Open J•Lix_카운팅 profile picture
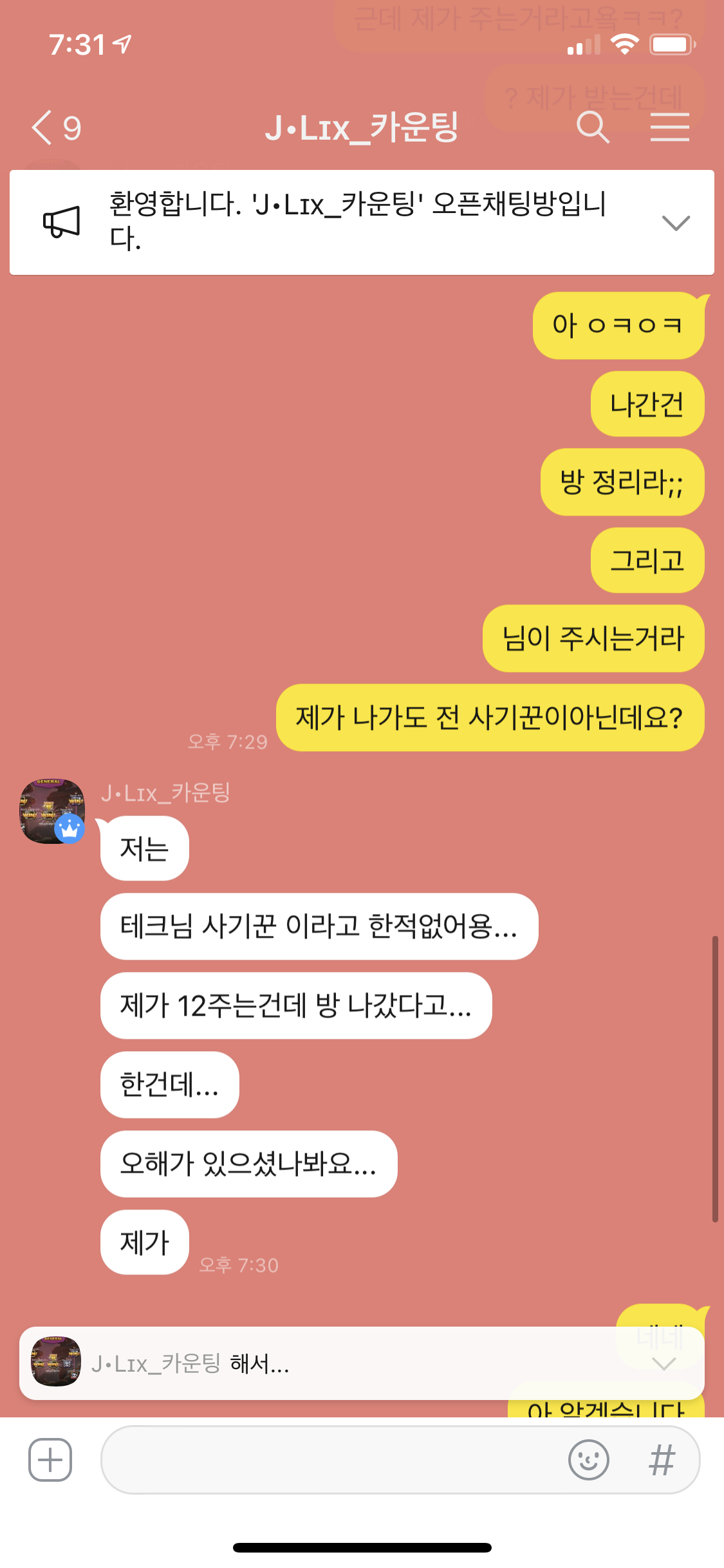Viewport: 724px width, 1568px height. [53, 812]
